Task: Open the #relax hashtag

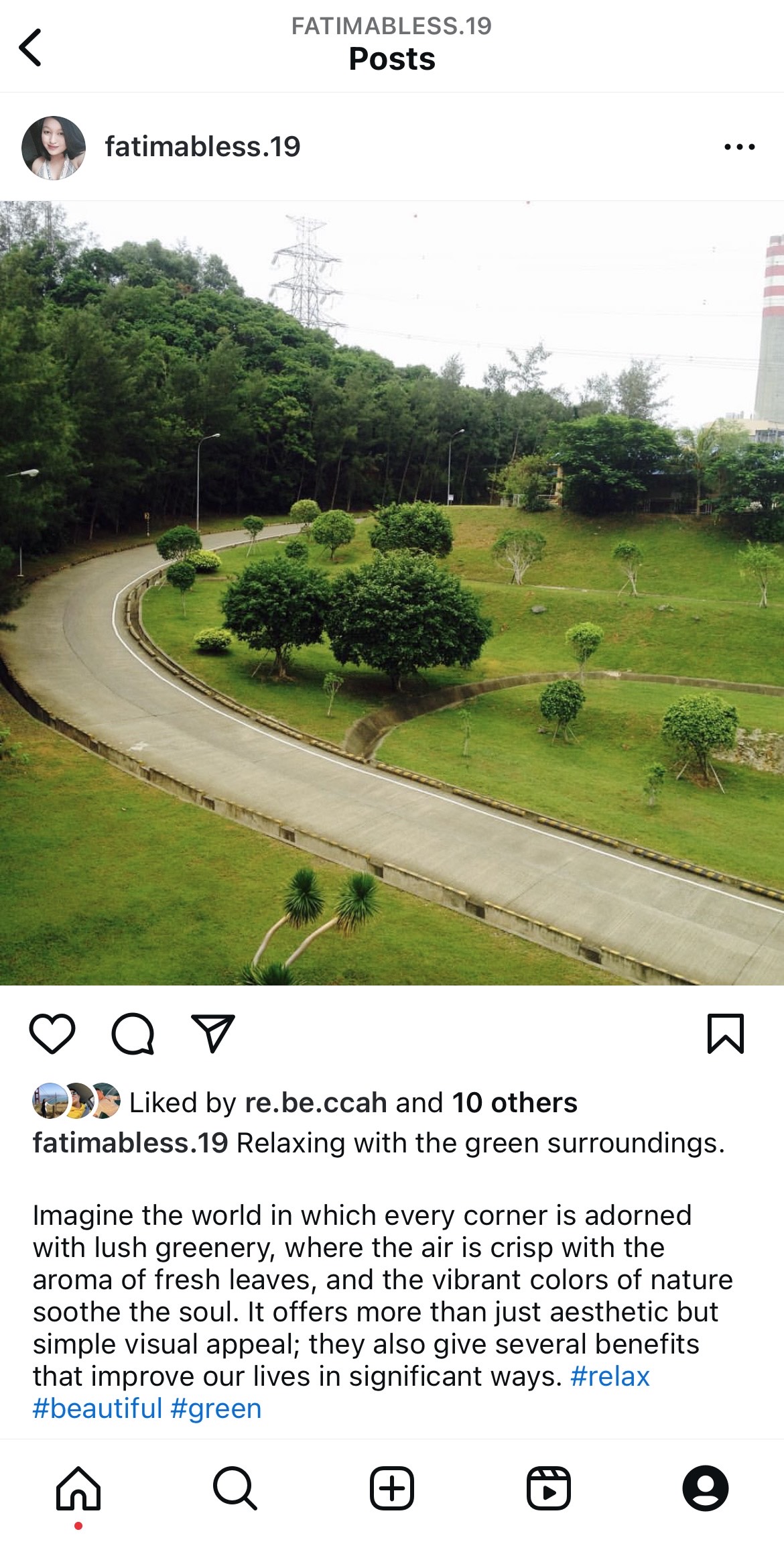Action: point(610,1376)
